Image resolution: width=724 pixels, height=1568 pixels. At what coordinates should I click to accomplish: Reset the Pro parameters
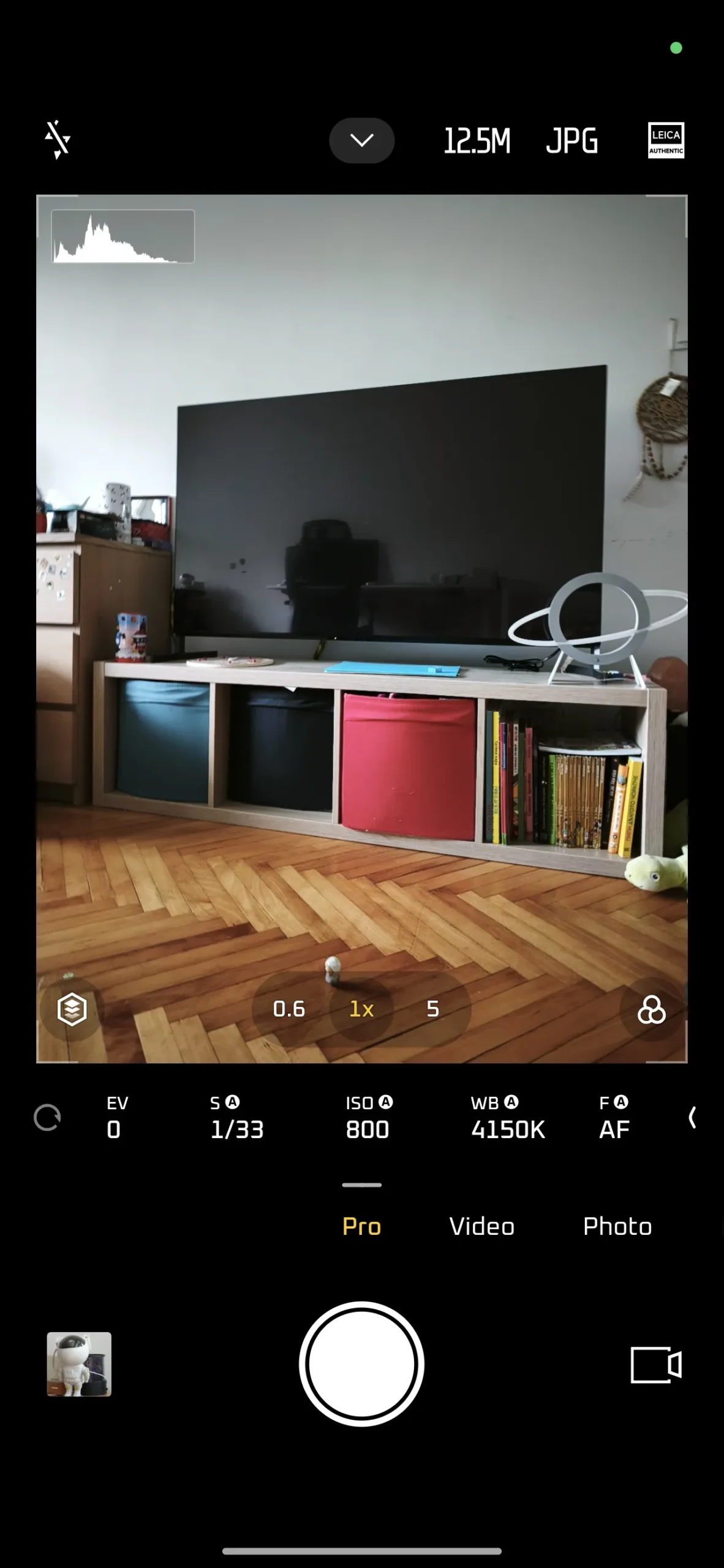tap(47, 1118)
